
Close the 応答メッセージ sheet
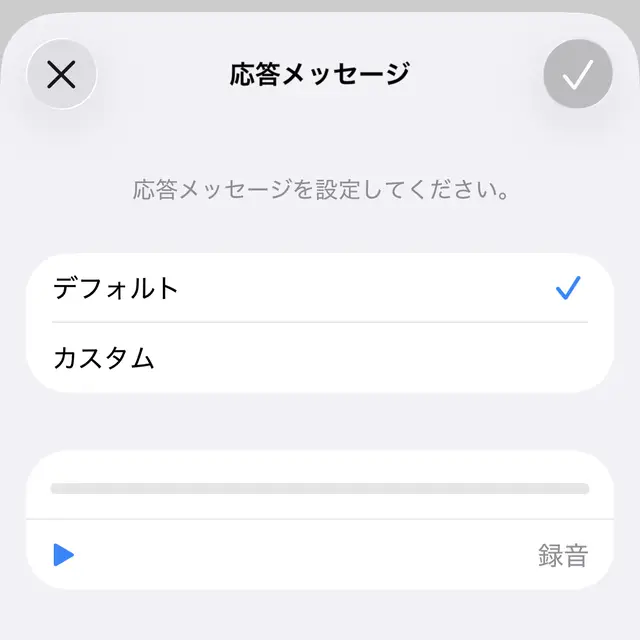(62, 75)
